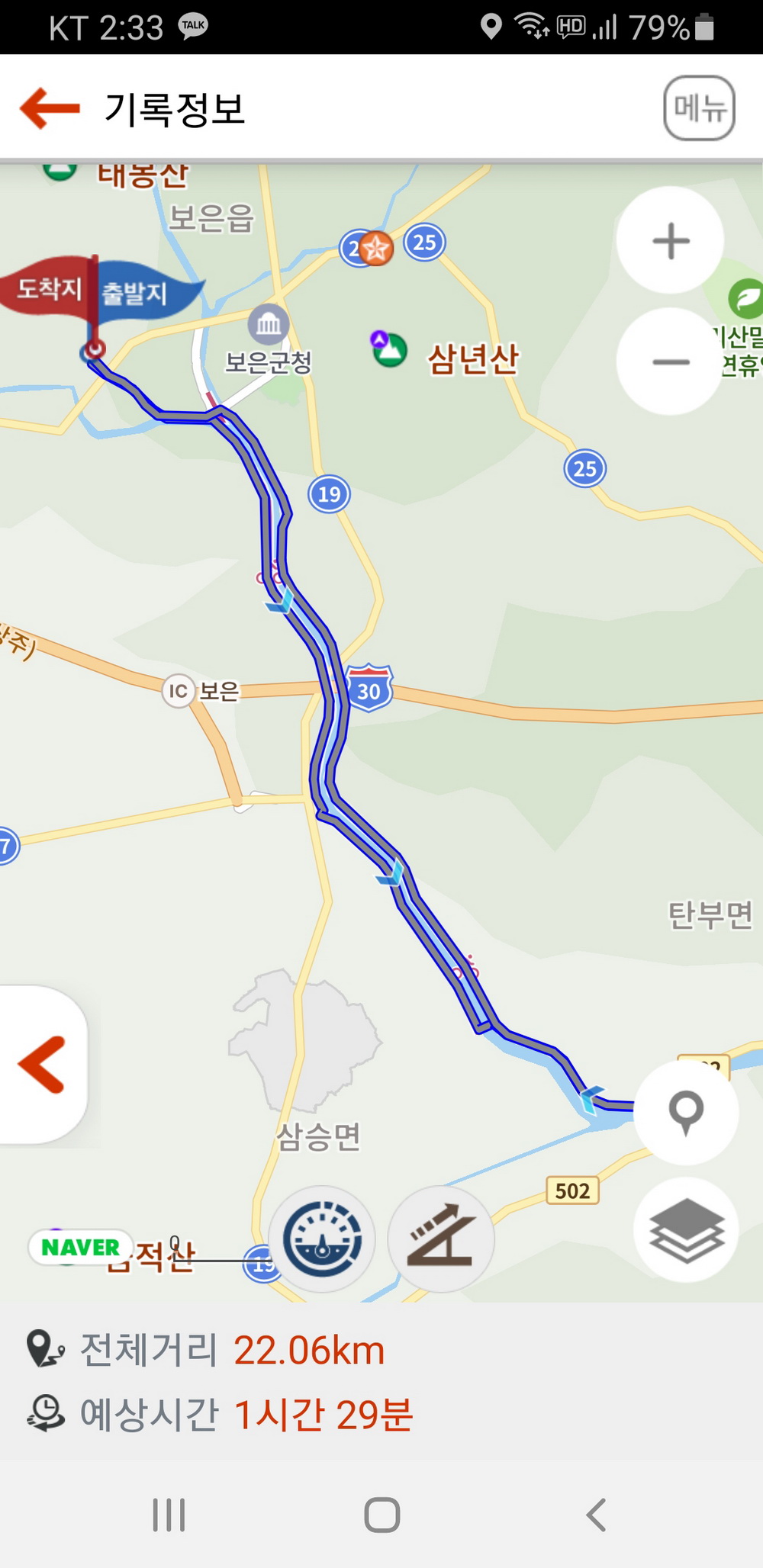Zoom out with the minus button
The image size is (763, 1568).
point(671,361)
